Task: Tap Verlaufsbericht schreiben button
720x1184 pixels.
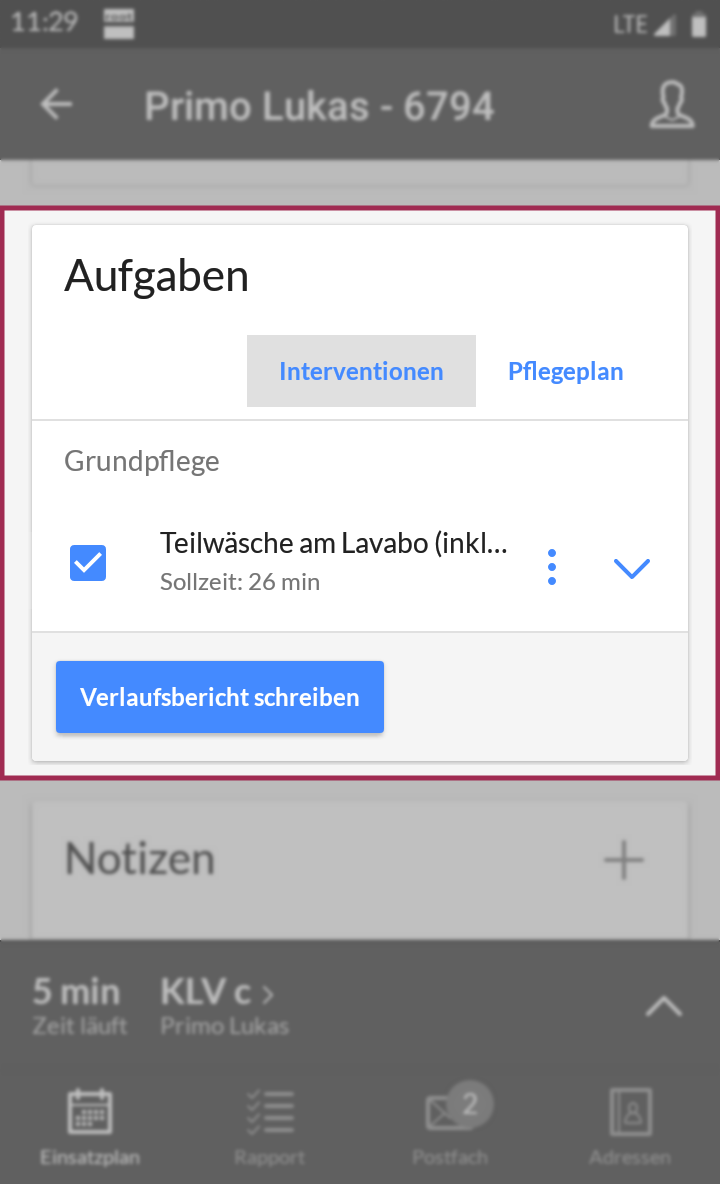Action: point(220,696)
